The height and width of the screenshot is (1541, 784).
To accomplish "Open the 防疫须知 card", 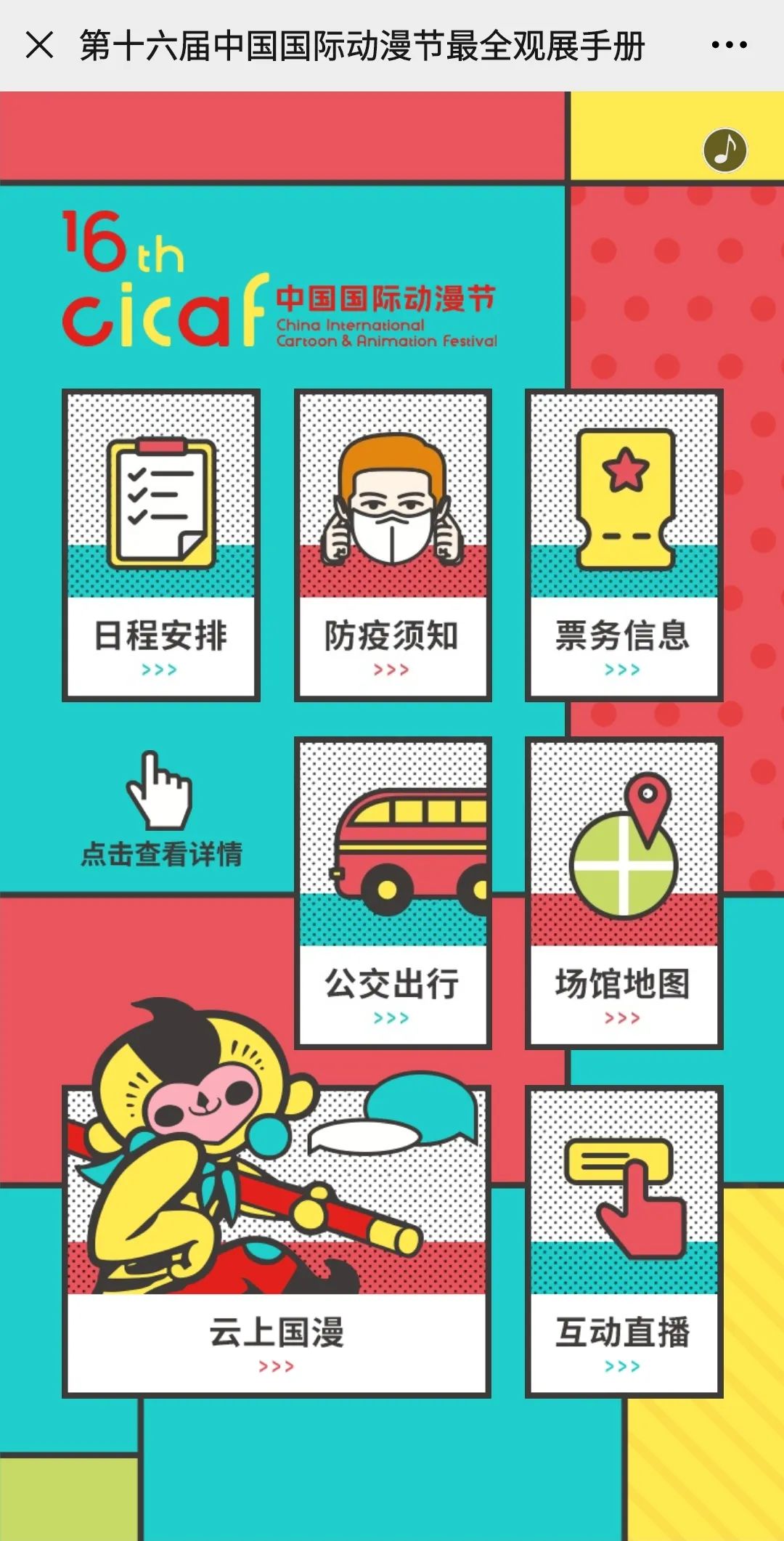I will coord(393,545).
